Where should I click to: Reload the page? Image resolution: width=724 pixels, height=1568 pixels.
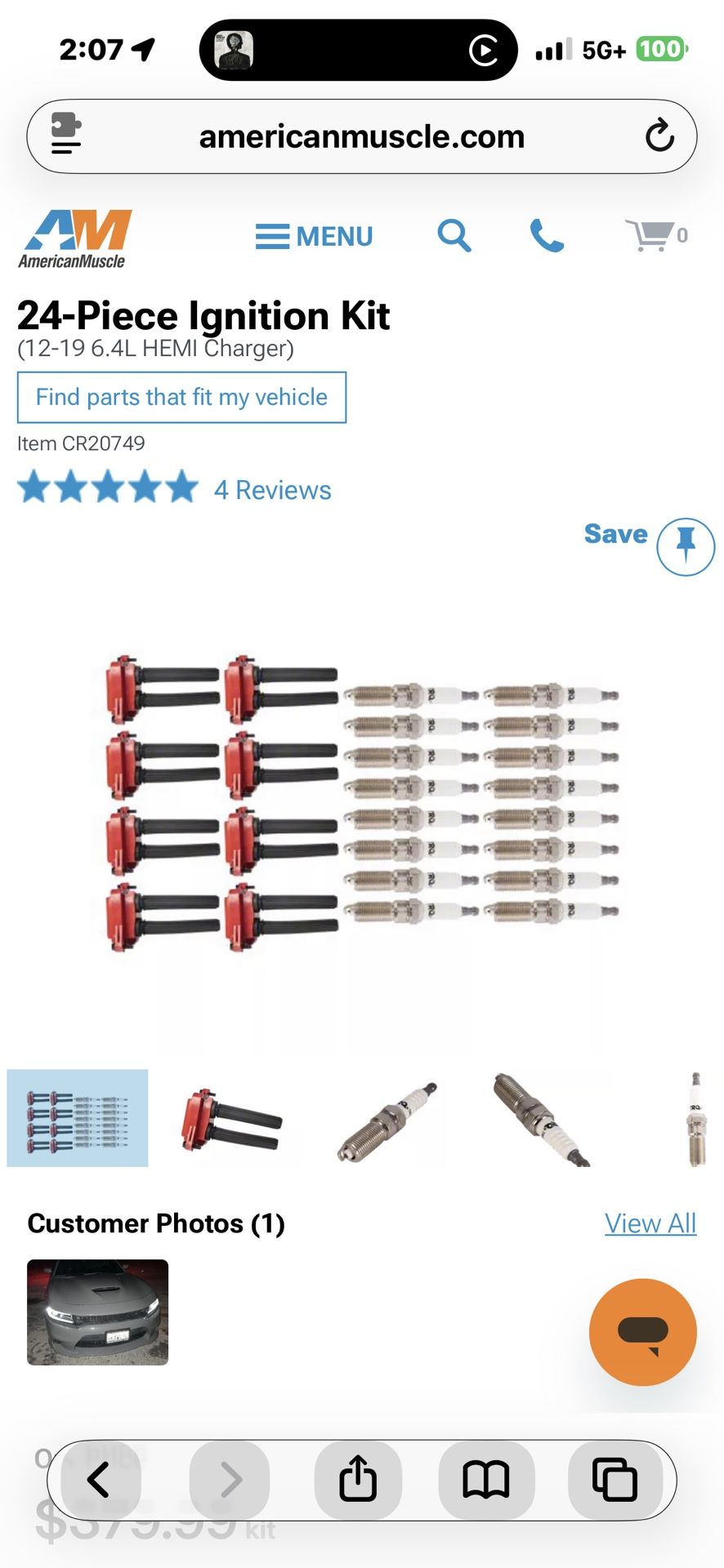coord(659,136)
